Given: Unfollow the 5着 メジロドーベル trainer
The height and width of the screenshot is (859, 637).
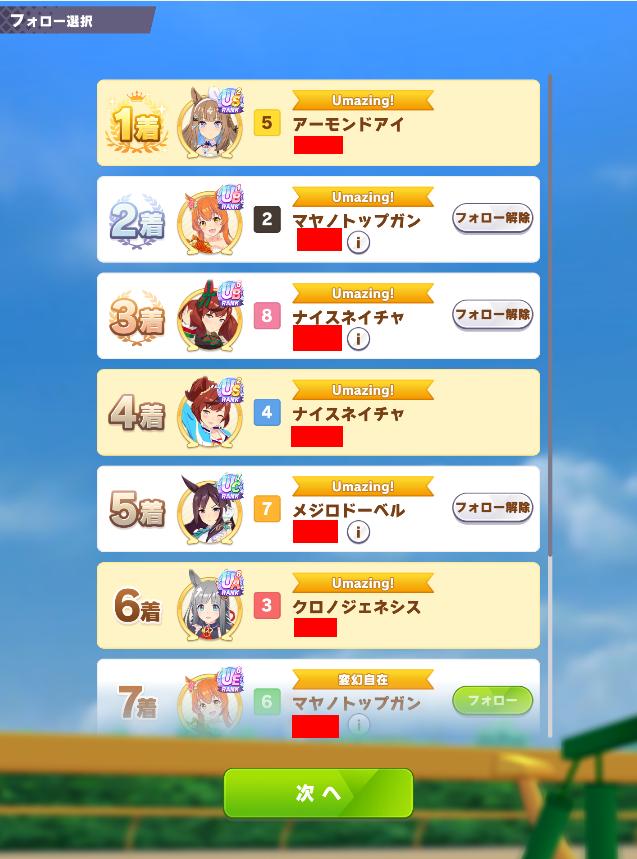Looking at the screenshot, I should [x=492, y=508].
